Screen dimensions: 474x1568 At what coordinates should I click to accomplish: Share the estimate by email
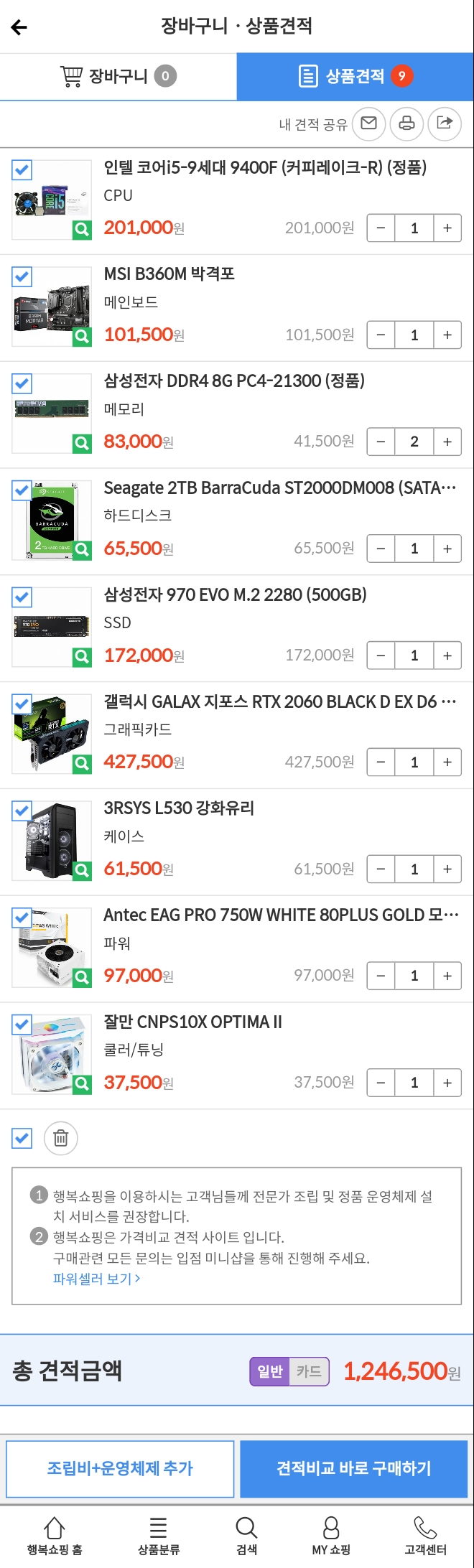click(368, 123)
